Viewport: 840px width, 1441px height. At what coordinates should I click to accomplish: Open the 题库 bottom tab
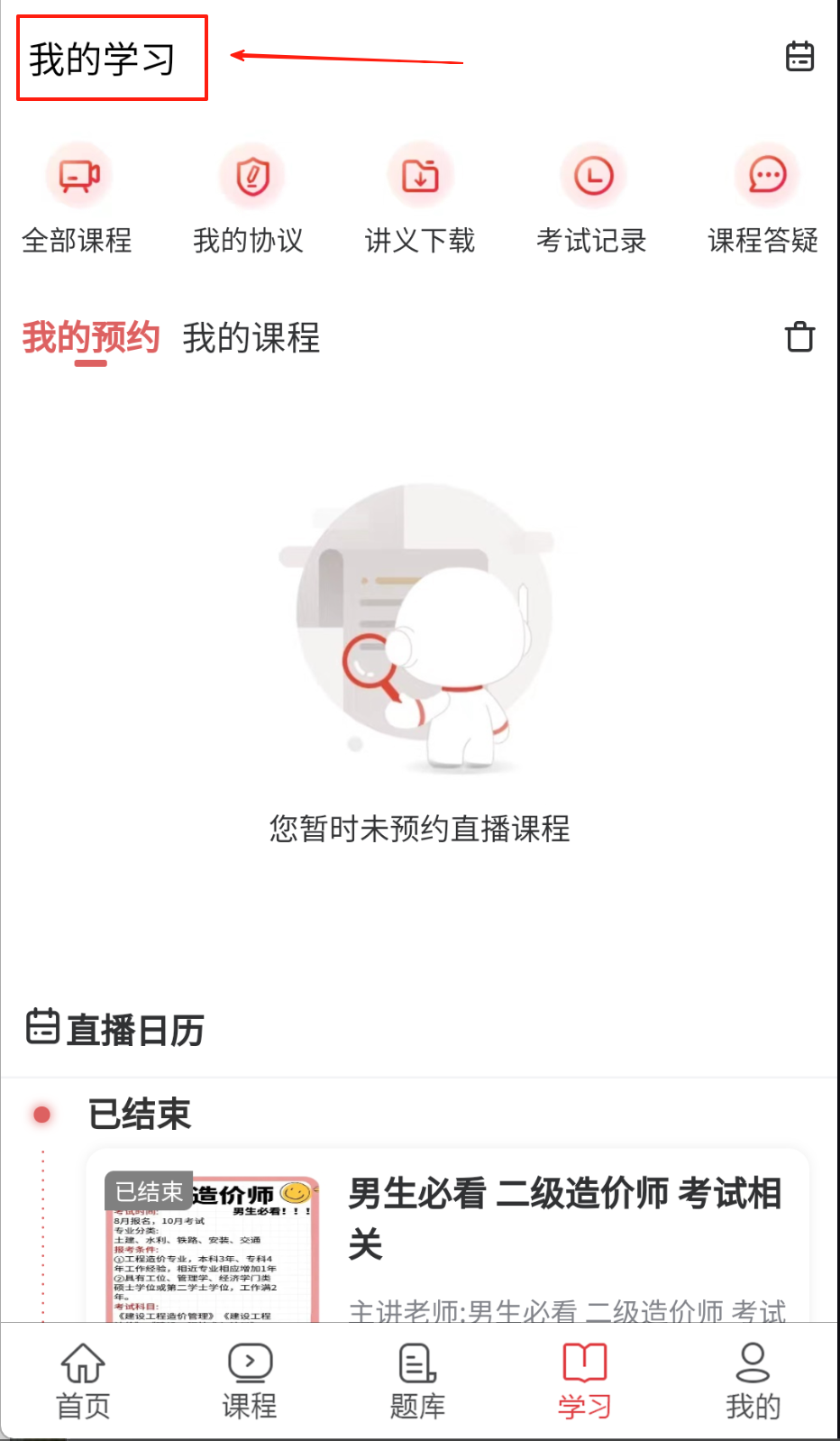coord(417,1381)
